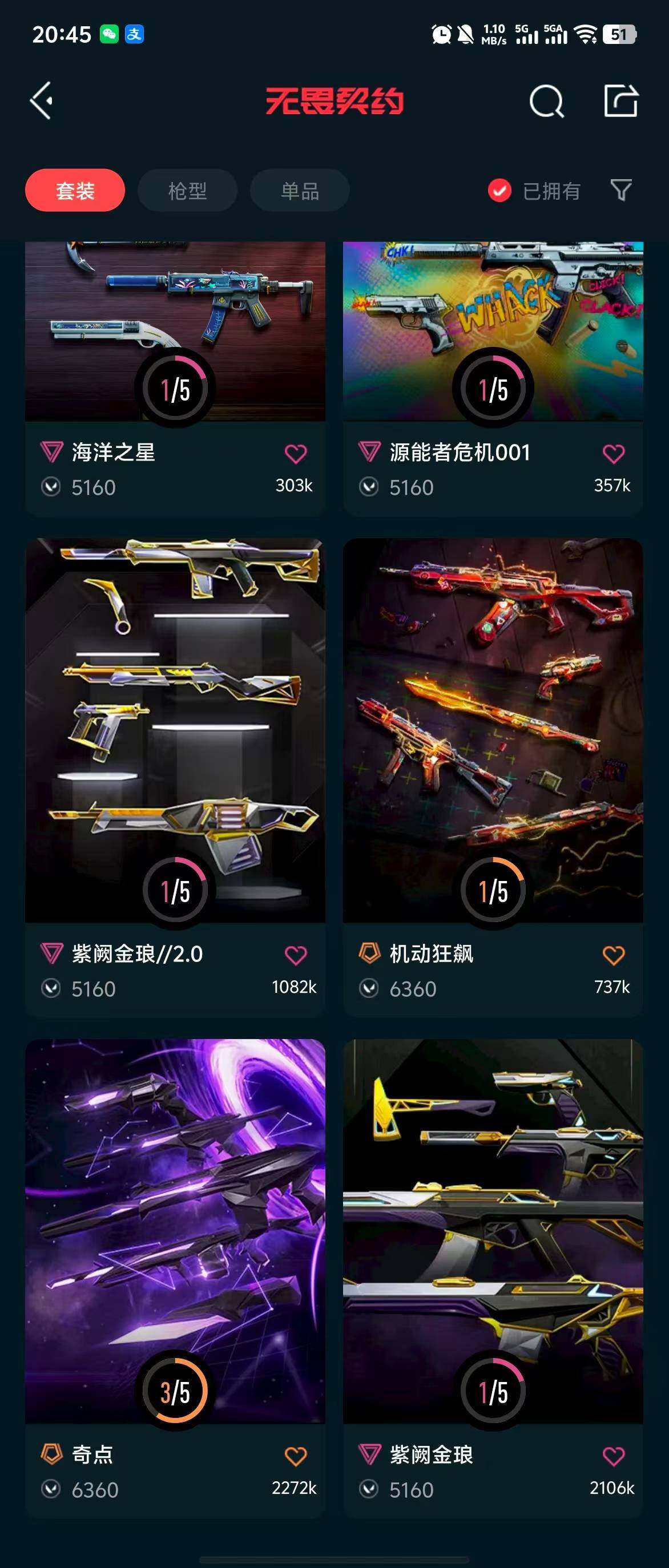Switch to the 单品 tab
The image size is (669, 1568).
tap(300, 191)
